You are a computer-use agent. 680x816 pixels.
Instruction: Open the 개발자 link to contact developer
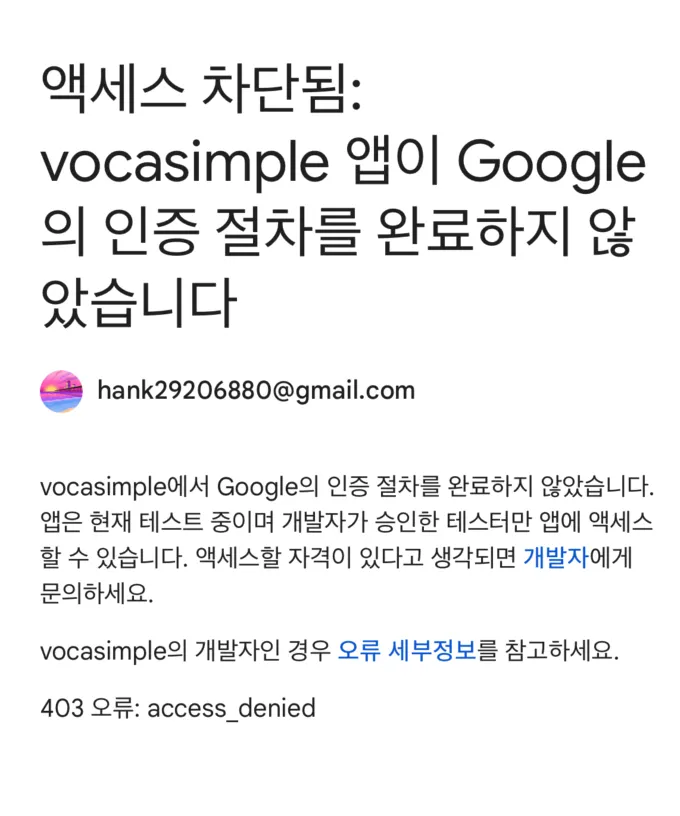click(556, 557)
